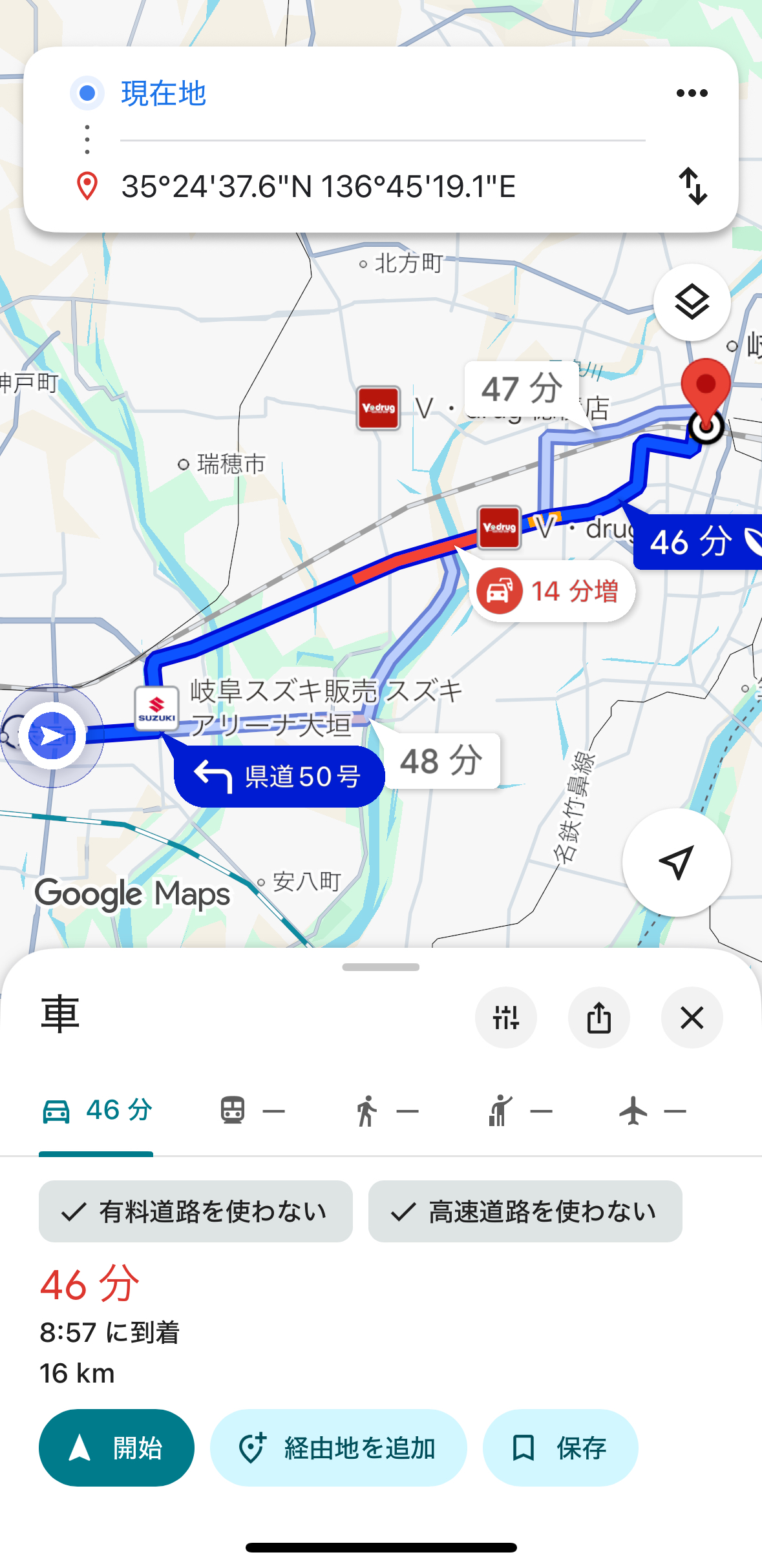
Task: Open the map layers button
Action: [692, 302]
